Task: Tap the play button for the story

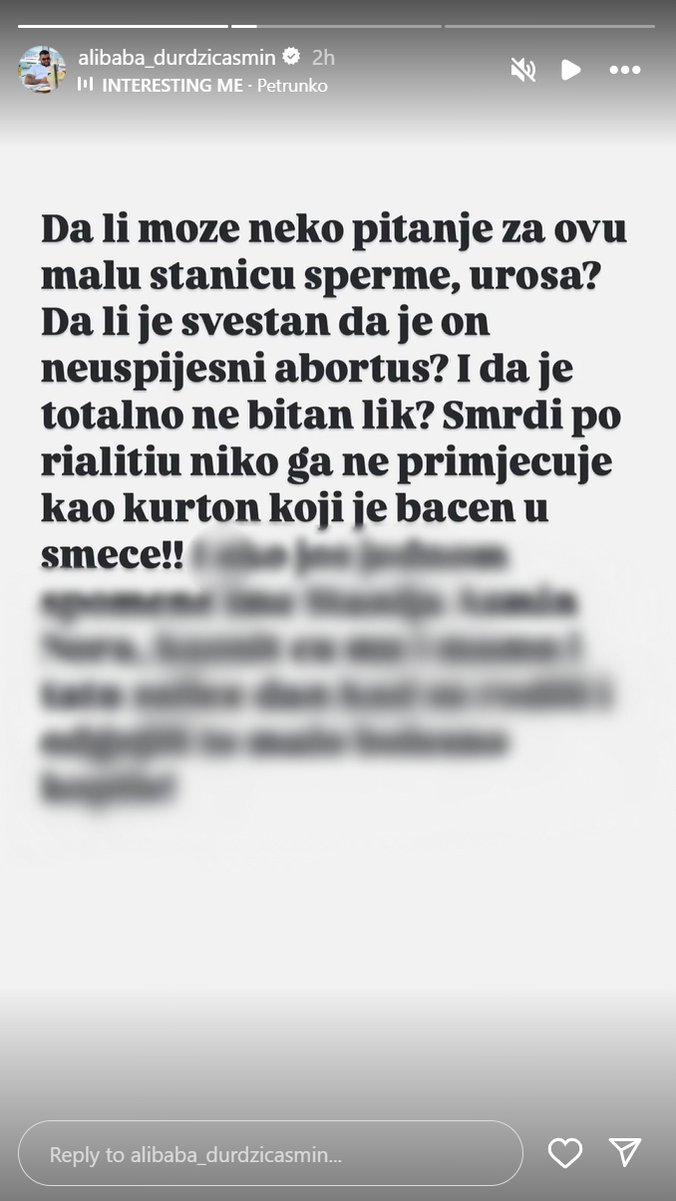Action: (571, 70)
